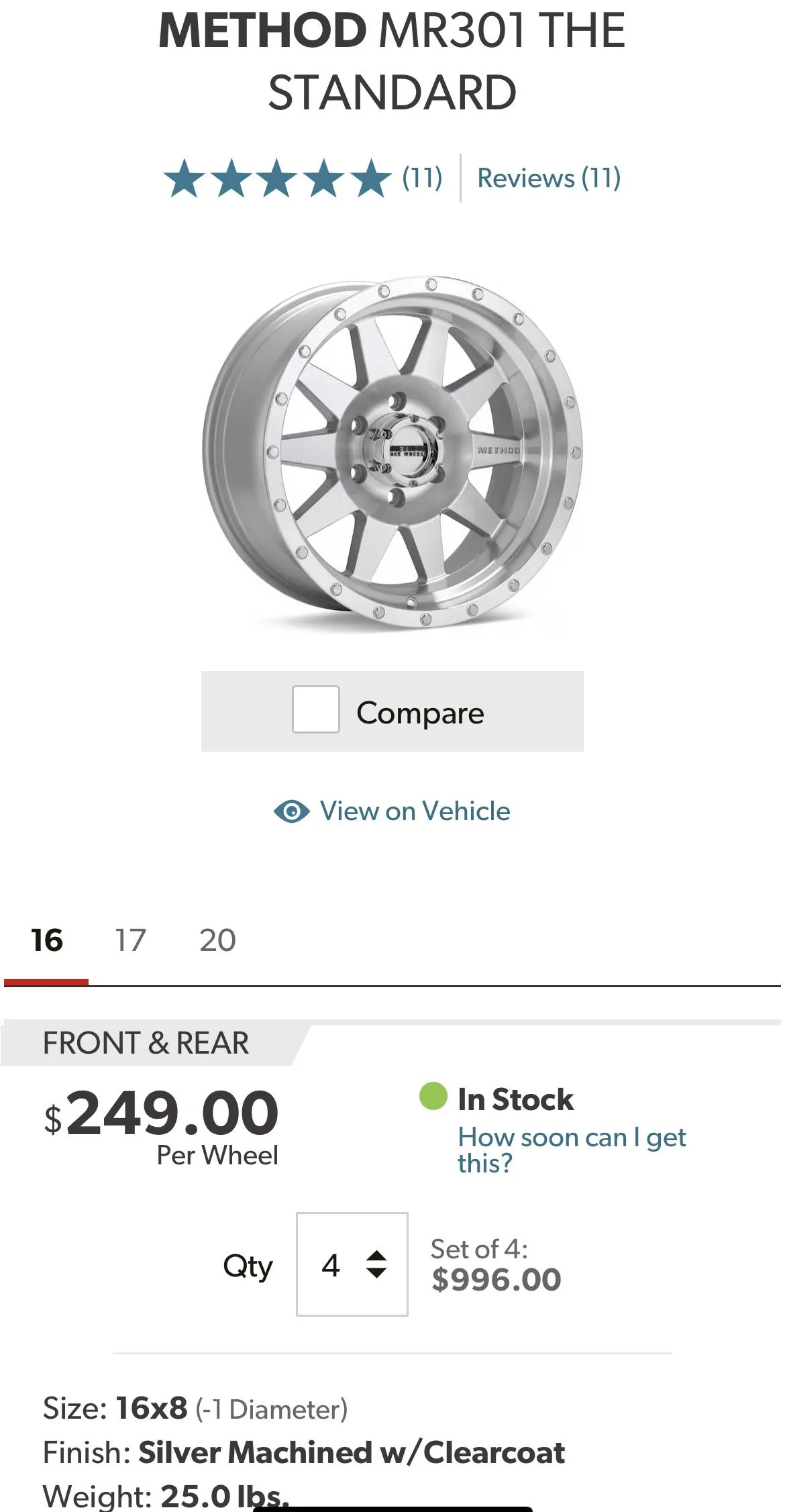The height and width of the screenshot is (1512, 785).
Task: Open the Qty quantity dropdown
Action: tap(352, 1264)
